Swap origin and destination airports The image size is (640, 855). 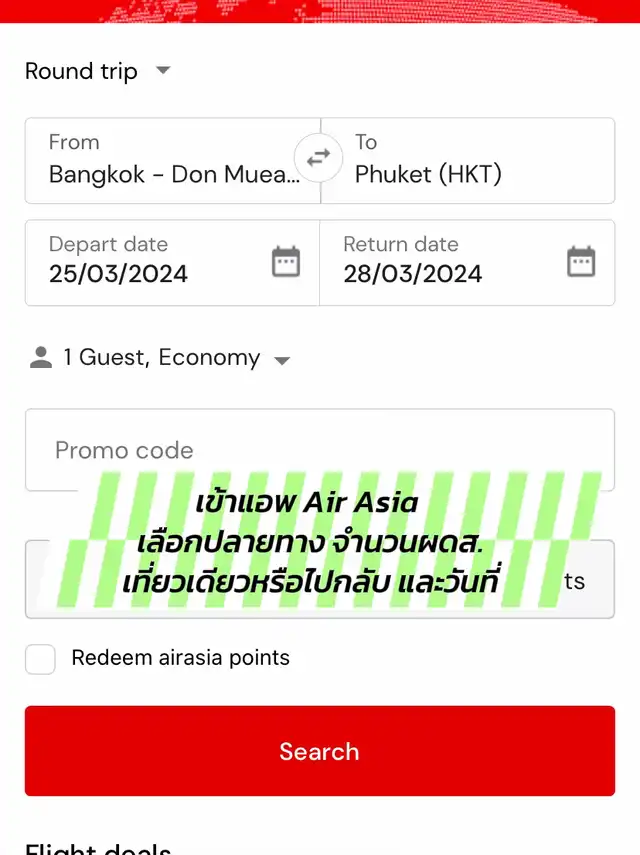coord(318,158)
